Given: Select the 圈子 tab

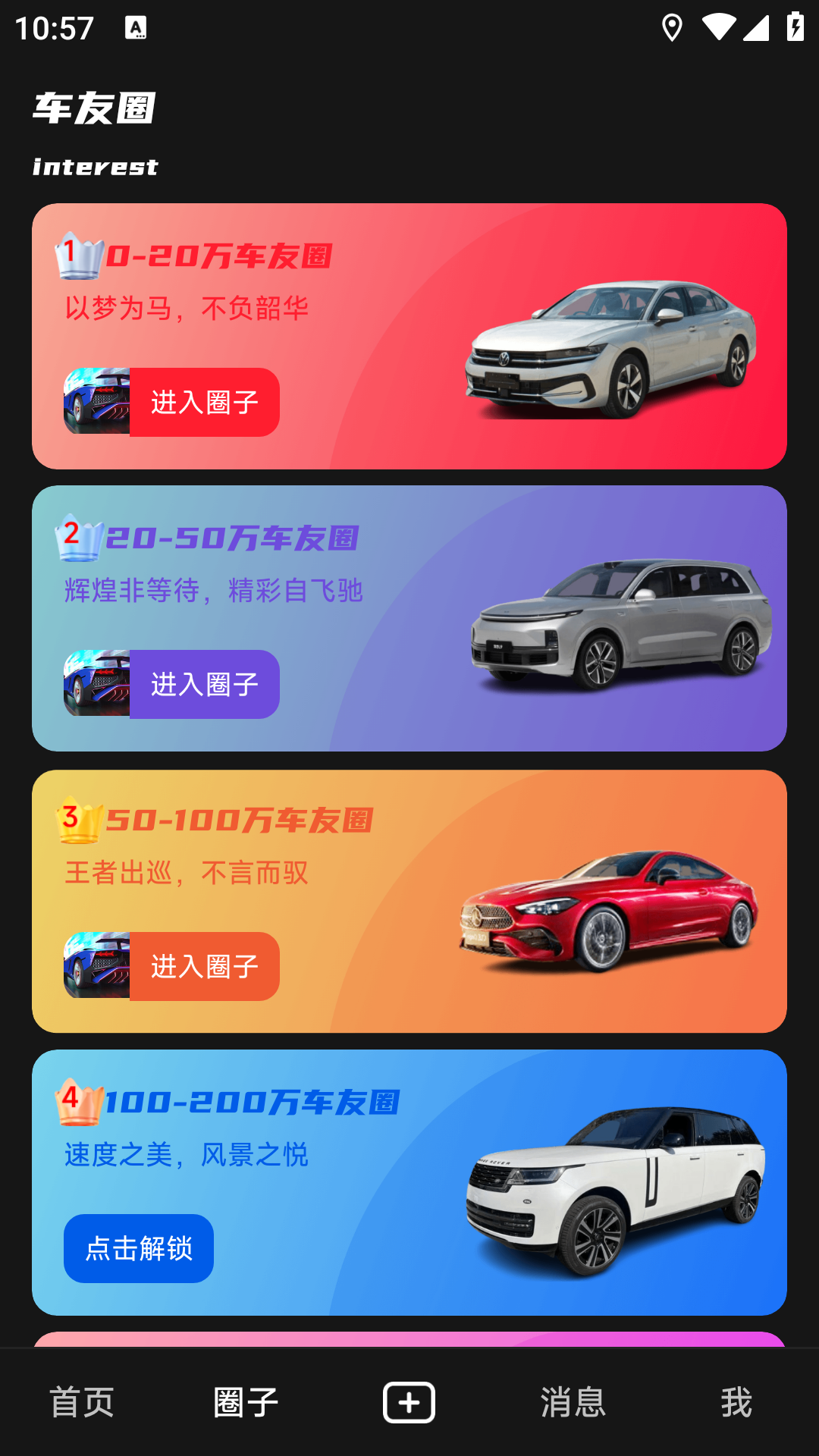Looking at the screenshot, I should [x=246, y=1402].
